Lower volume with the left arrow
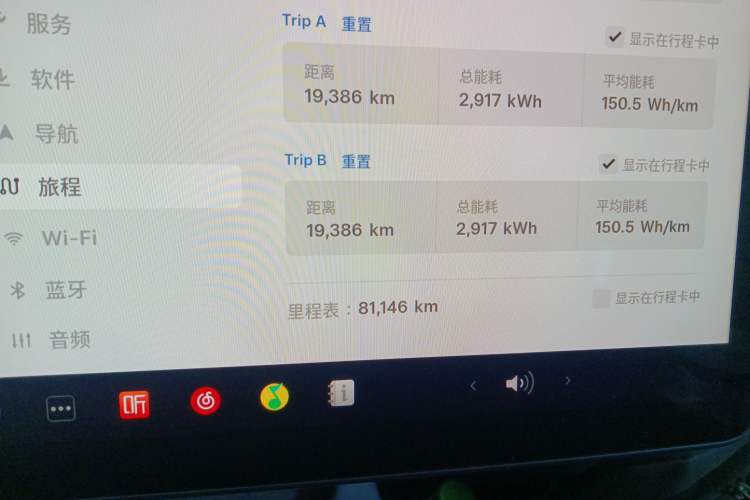The height and width of the screenshot is (500, 750). [473, 385]
